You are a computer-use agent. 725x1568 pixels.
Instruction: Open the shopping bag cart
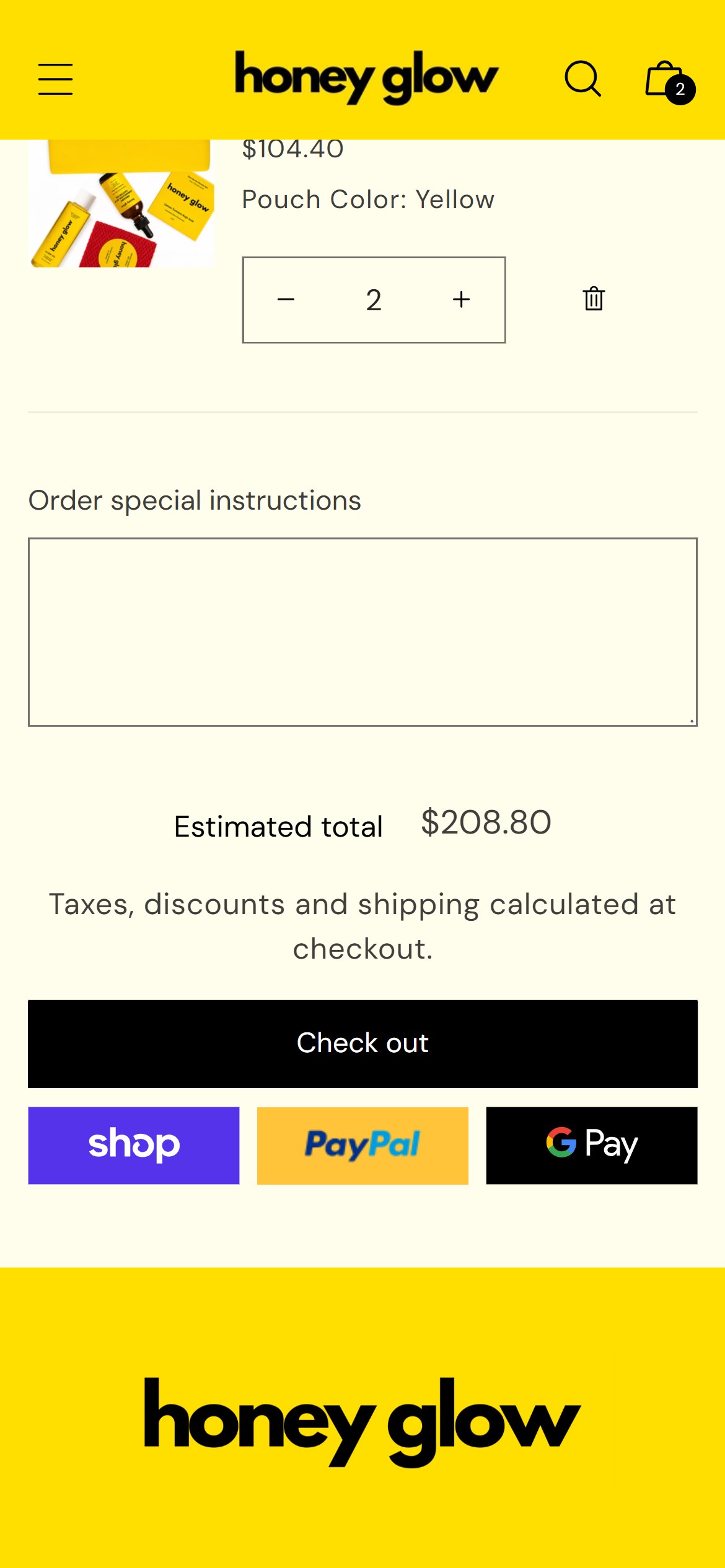coord(669,81)
